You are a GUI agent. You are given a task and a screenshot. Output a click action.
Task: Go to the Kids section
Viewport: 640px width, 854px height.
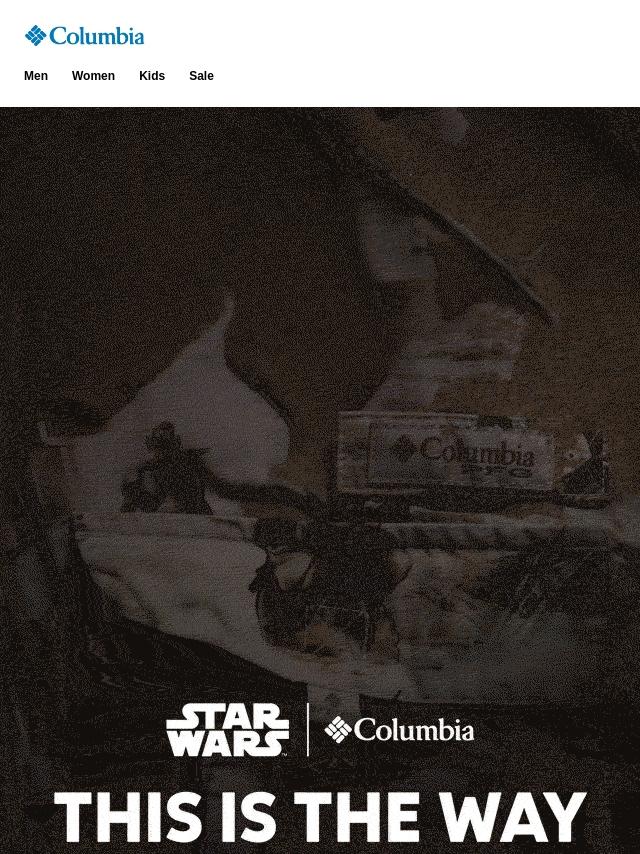pyautogui.click(x=152, y=76)
